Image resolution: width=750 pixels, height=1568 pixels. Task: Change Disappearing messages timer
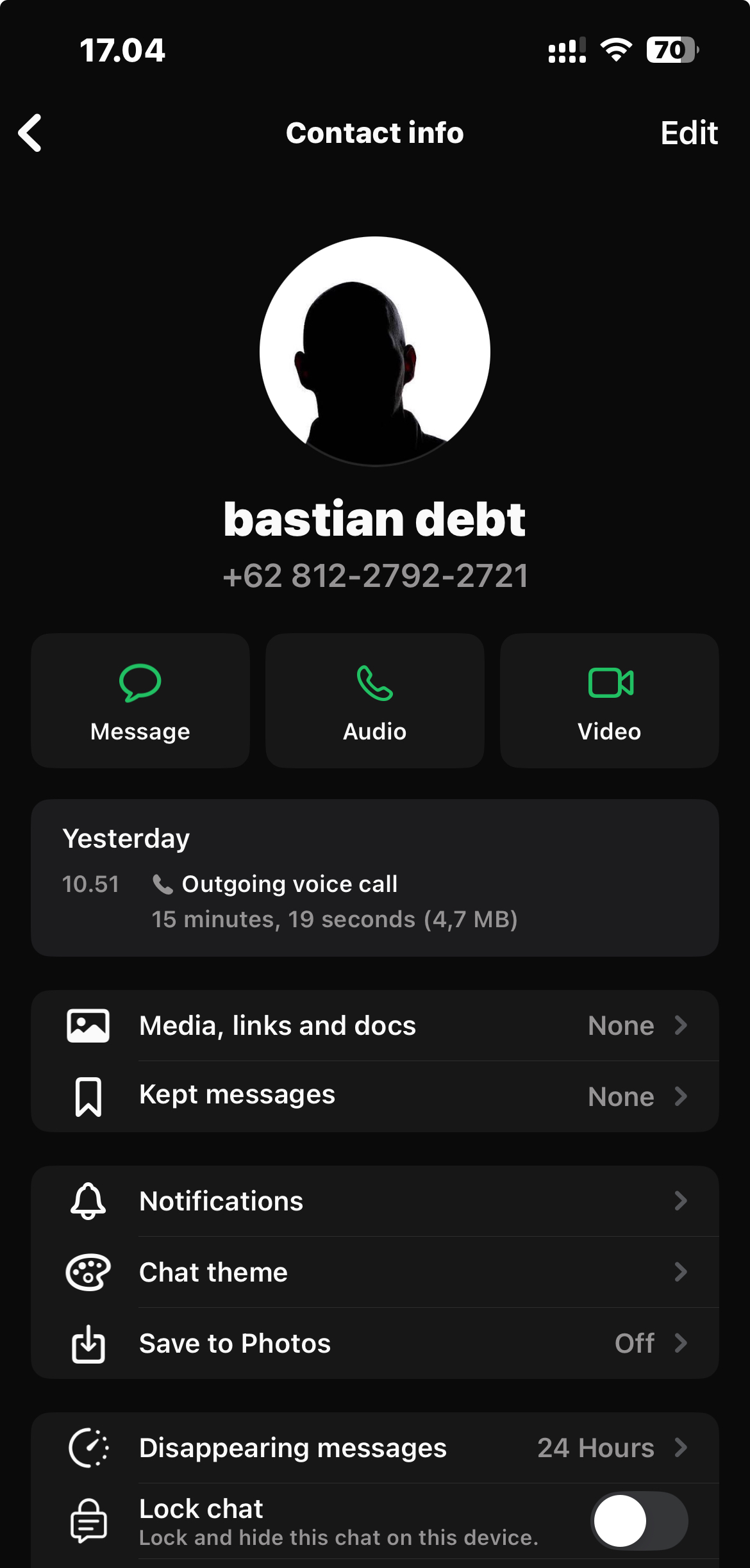pyautogui.click(x=375, y=1448)
